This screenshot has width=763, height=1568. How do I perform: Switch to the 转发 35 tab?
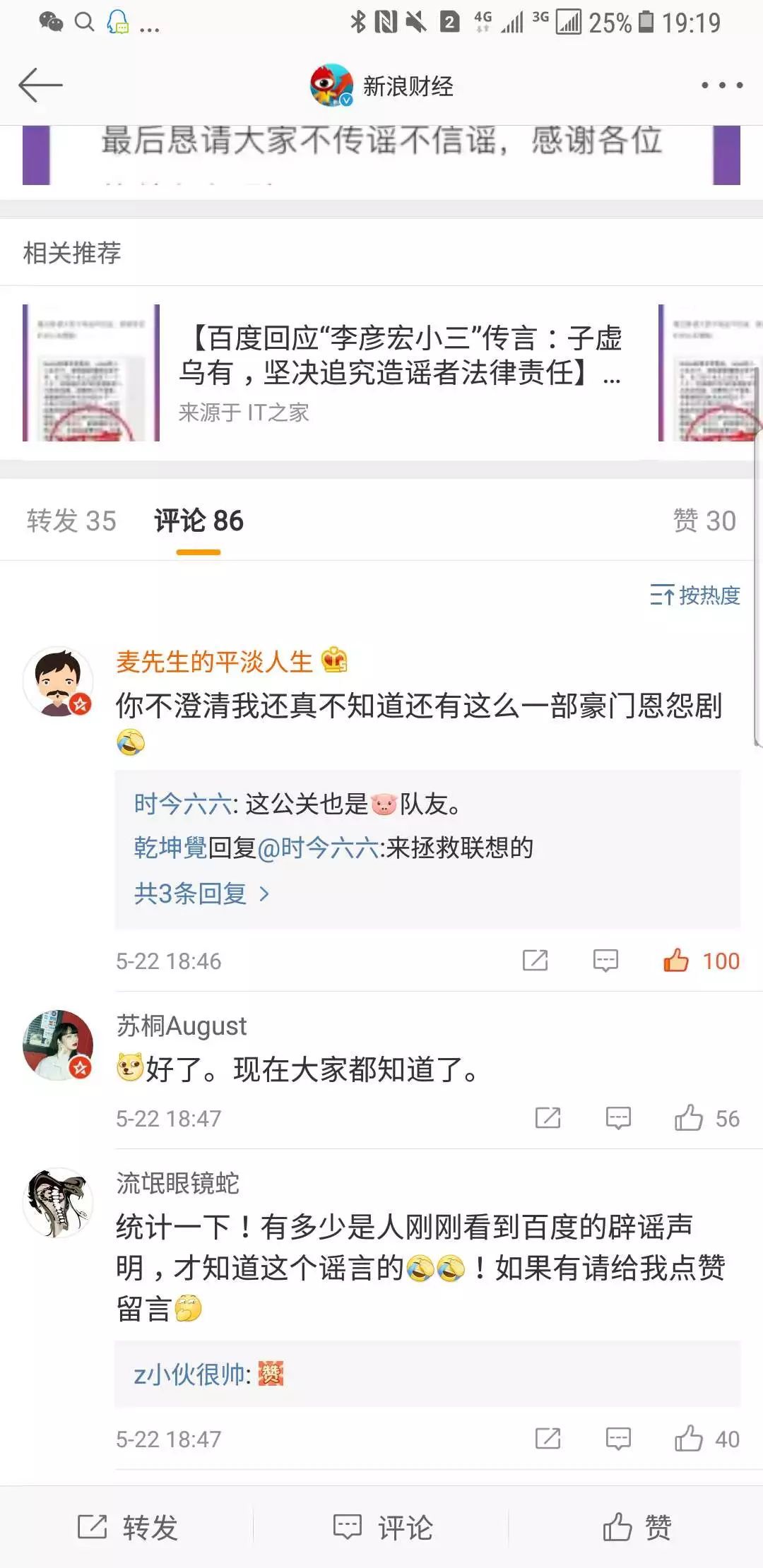71,521
